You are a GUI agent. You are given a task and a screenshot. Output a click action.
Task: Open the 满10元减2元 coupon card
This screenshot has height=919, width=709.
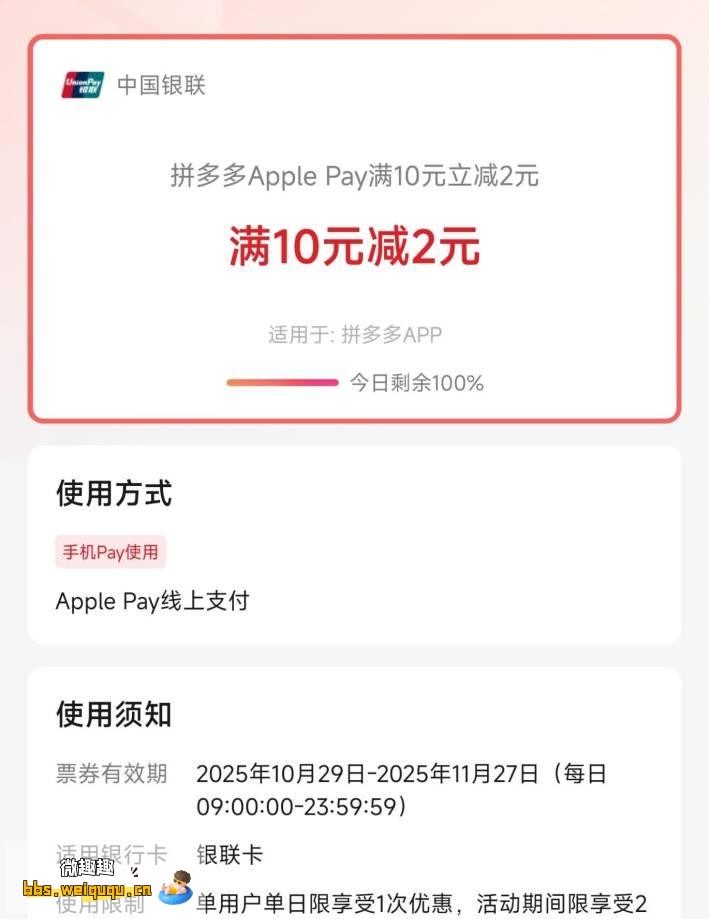click(354, 246)
